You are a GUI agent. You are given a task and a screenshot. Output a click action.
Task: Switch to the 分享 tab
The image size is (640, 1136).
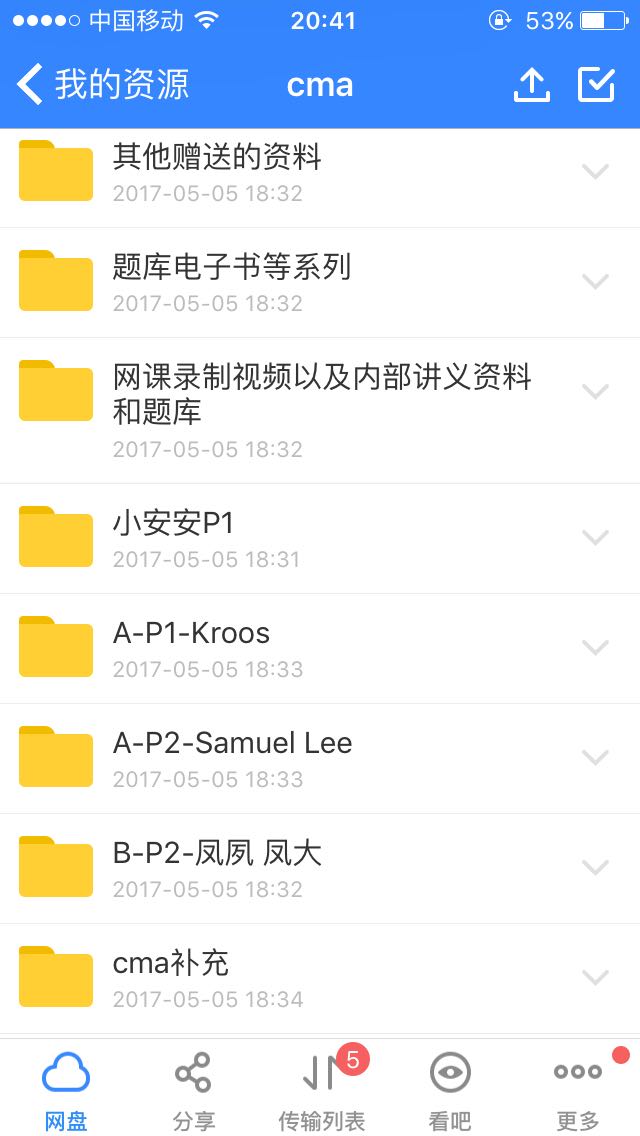193,1090
